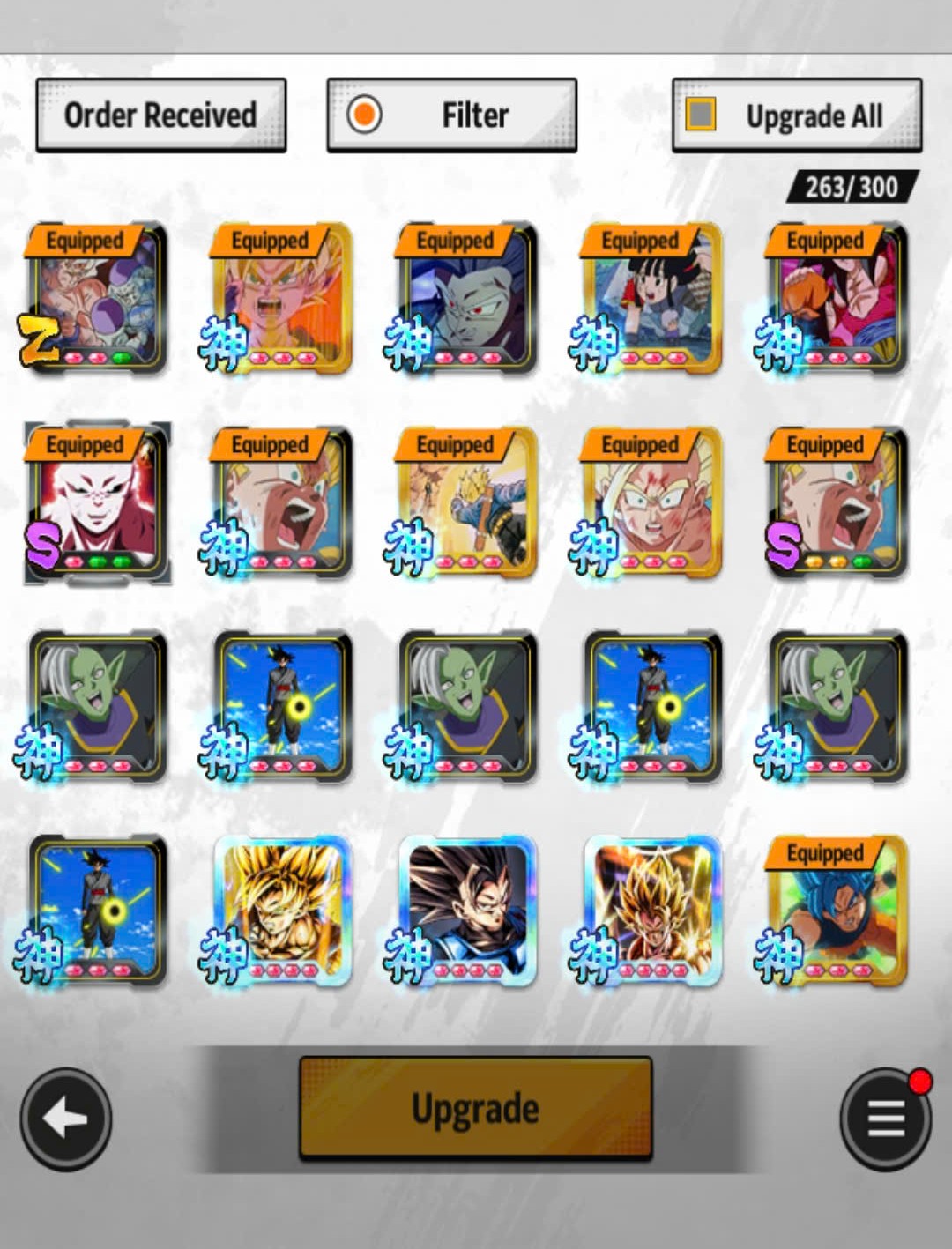Image resolution: width=952 pixels, height=1249 pixels.
Task: Select the equipped Super Saiyan 4 Goku equipment
Action: click(x=837, y=300)
